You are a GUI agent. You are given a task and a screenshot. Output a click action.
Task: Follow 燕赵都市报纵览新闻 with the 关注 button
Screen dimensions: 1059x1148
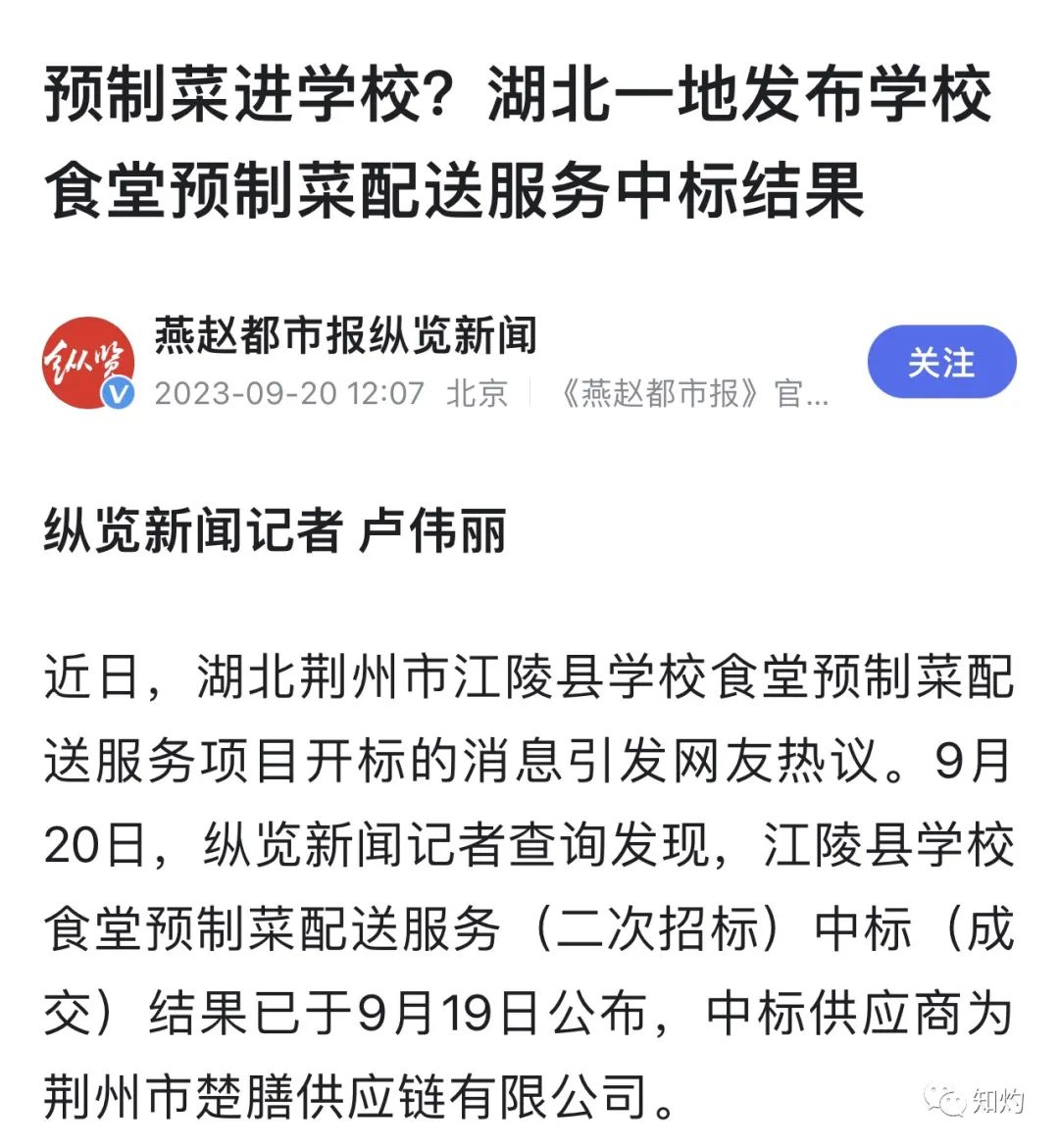[x=940, y=363]
